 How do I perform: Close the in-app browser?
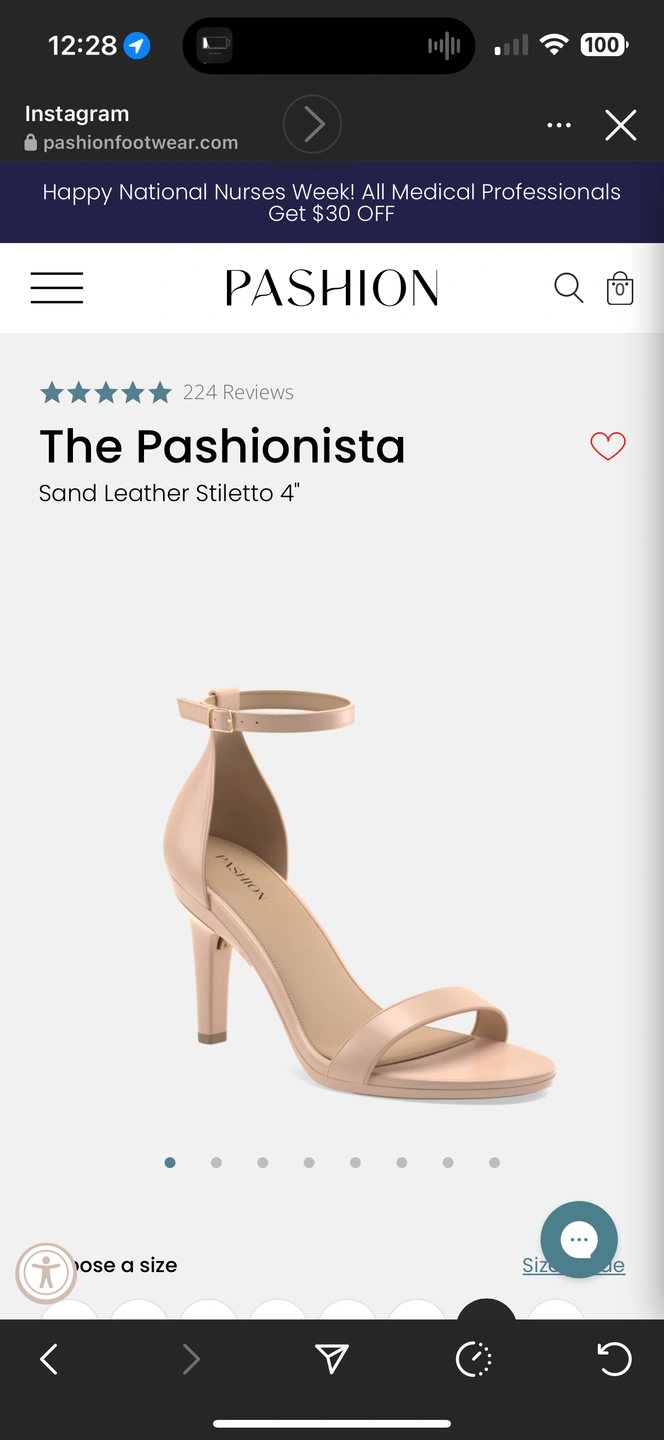620,126
